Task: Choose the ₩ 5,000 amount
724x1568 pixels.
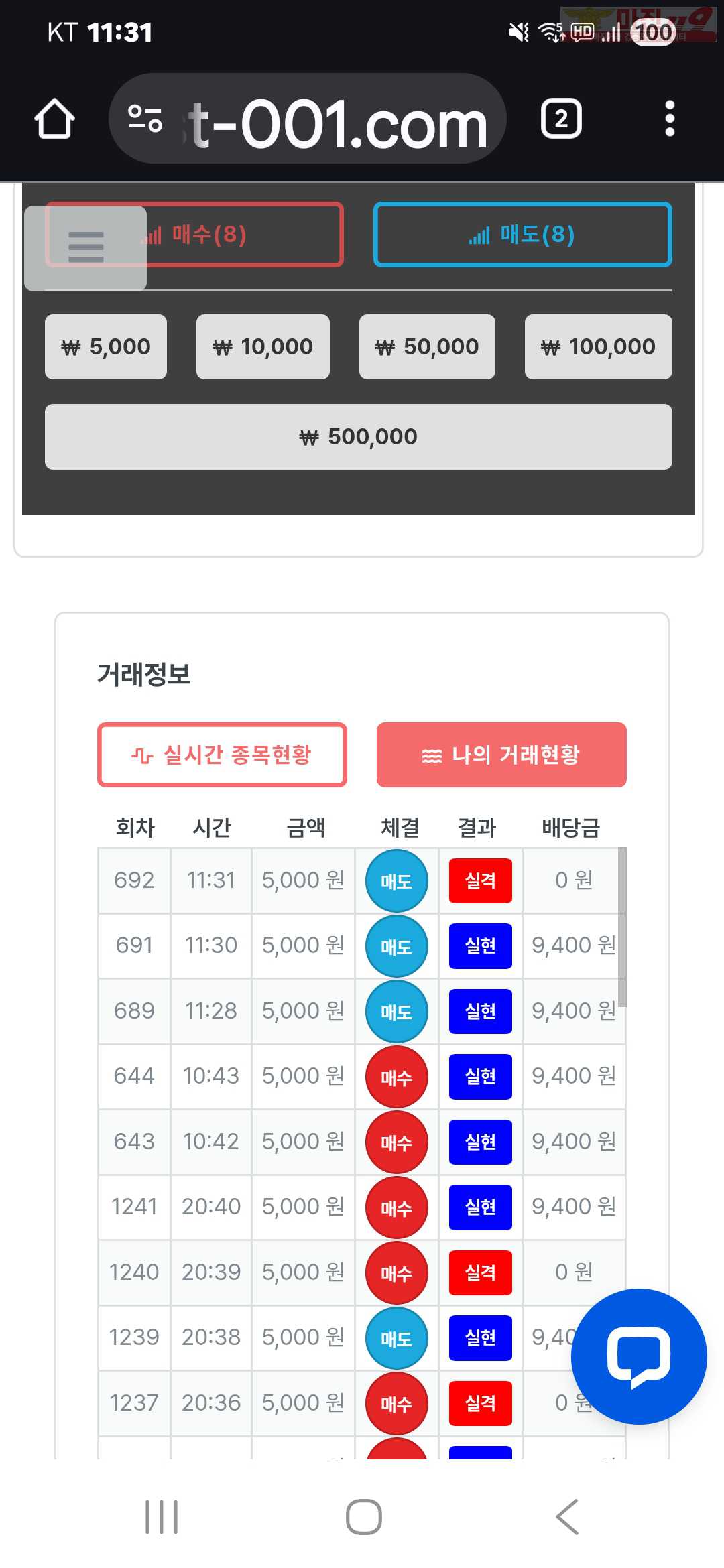Action: pos(106,346)
